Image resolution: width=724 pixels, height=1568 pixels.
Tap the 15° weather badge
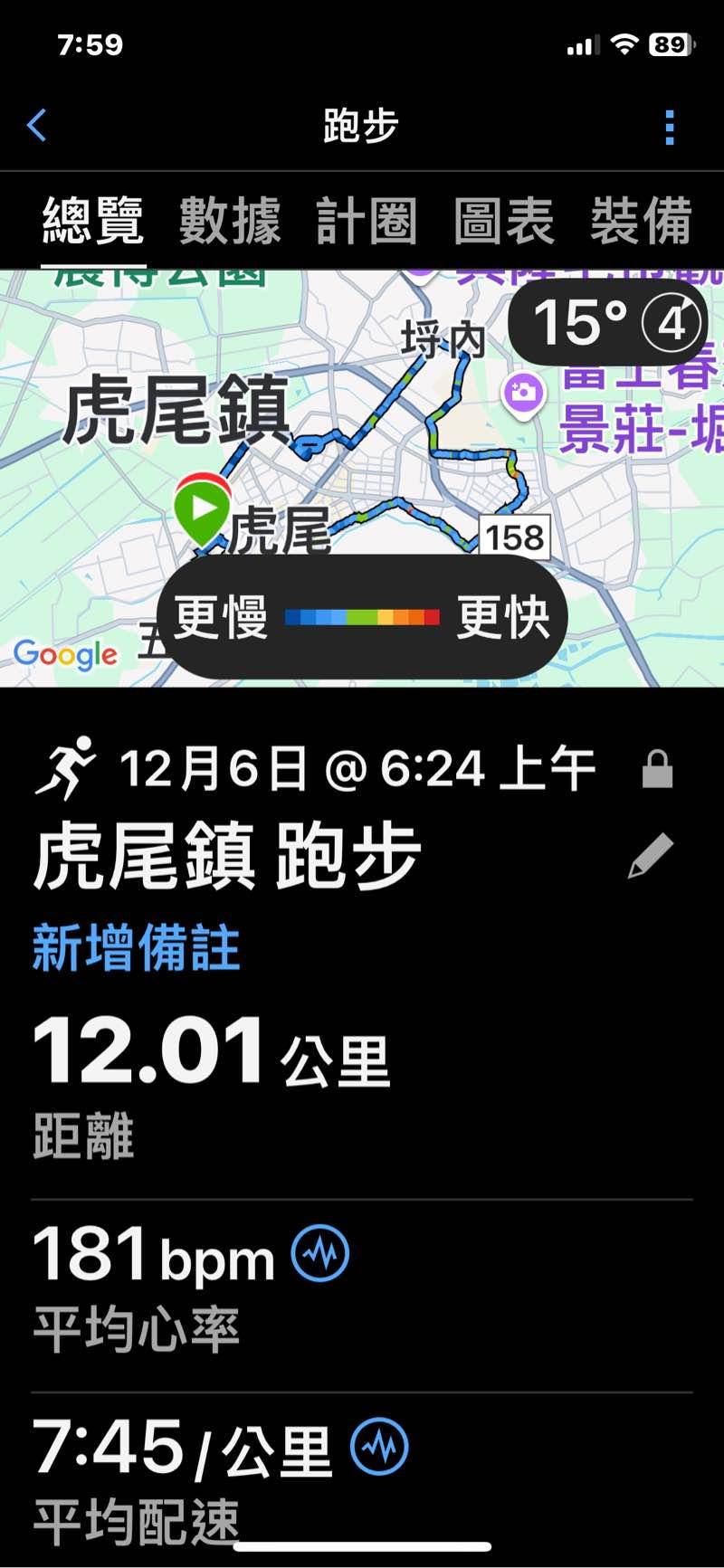(606, 323)
